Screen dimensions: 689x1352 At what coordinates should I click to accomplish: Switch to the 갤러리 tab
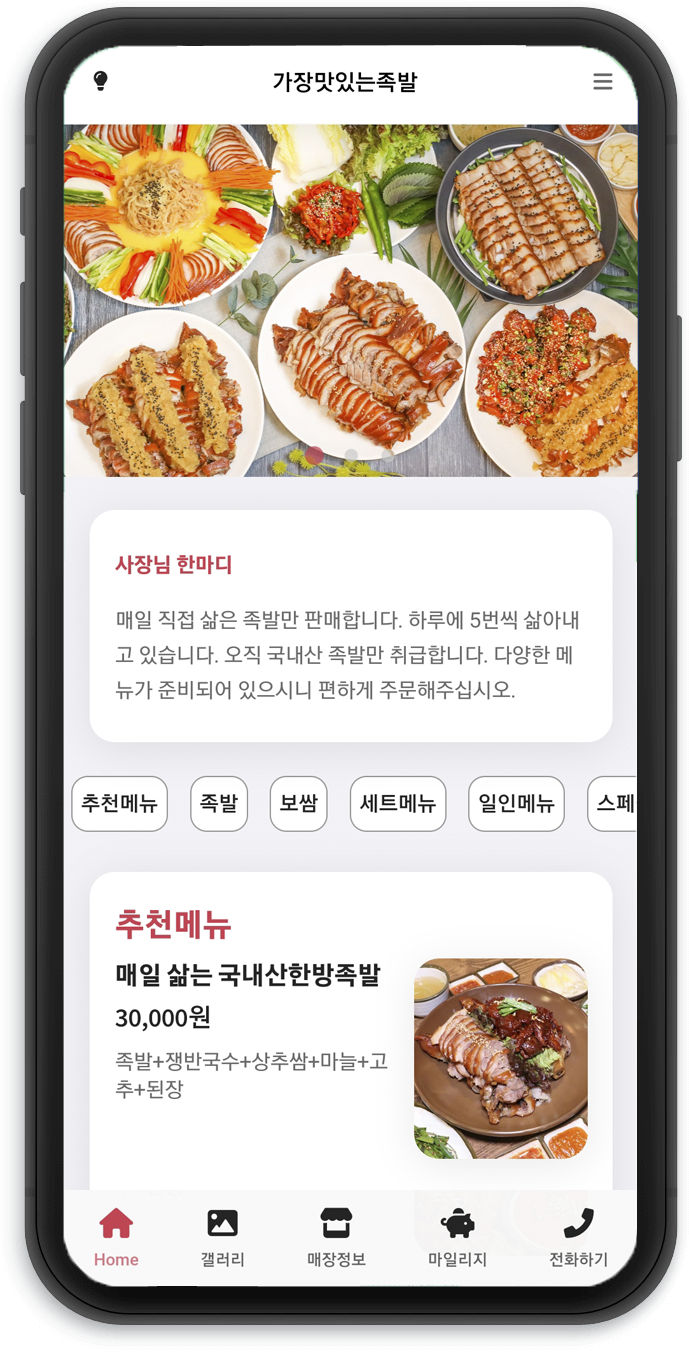222,1237
